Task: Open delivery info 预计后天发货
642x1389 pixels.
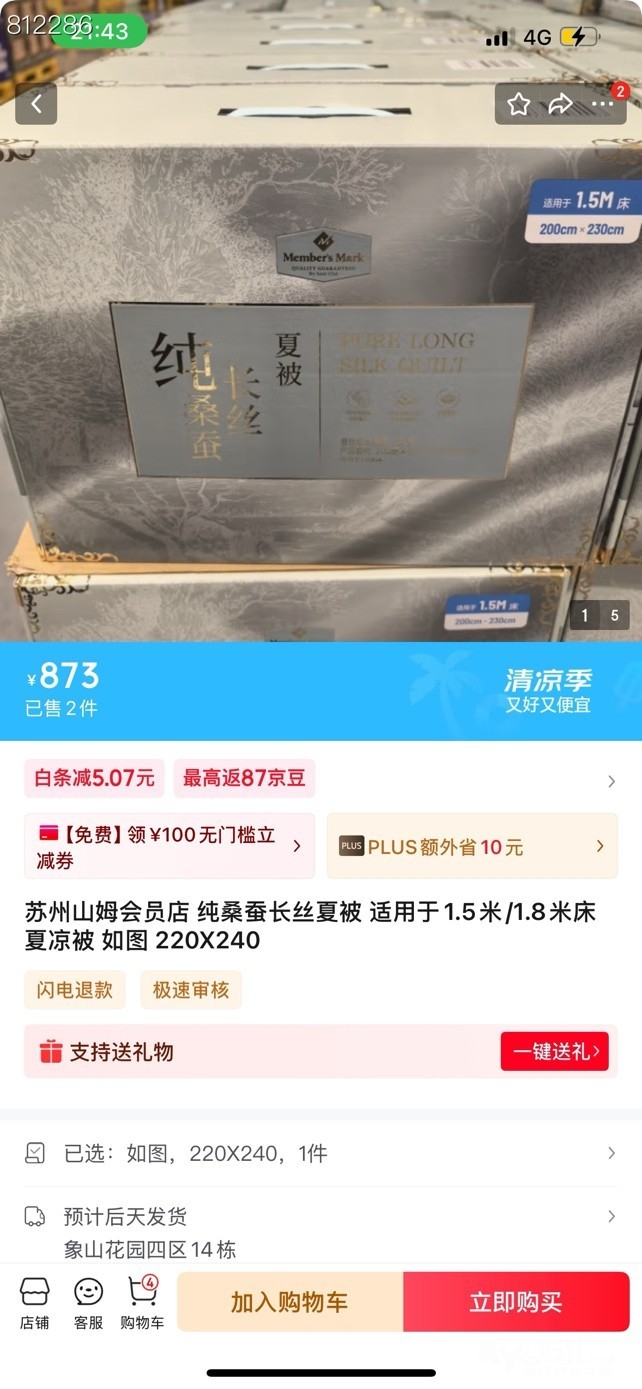Action: point(320,1217)
